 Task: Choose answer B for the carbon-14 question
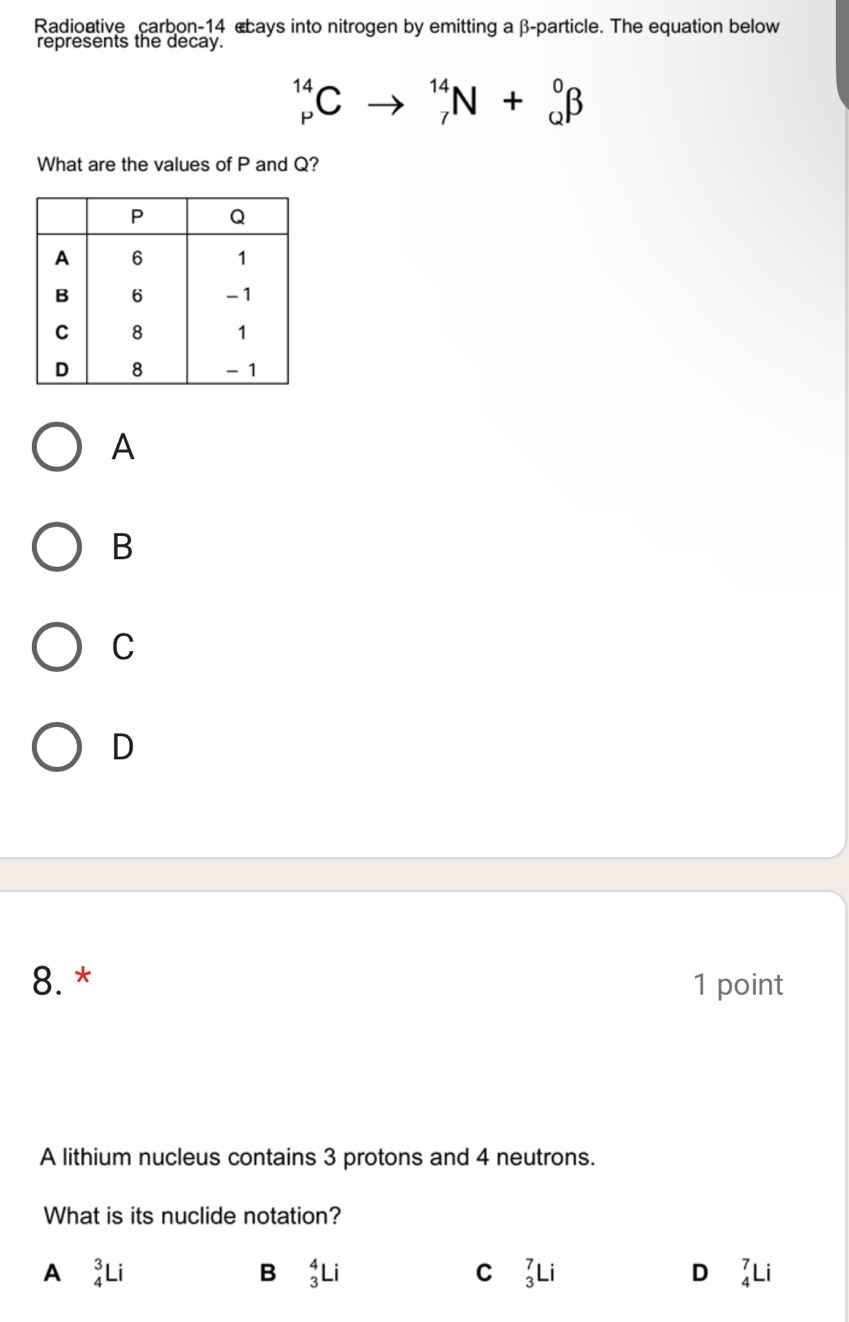58,547
